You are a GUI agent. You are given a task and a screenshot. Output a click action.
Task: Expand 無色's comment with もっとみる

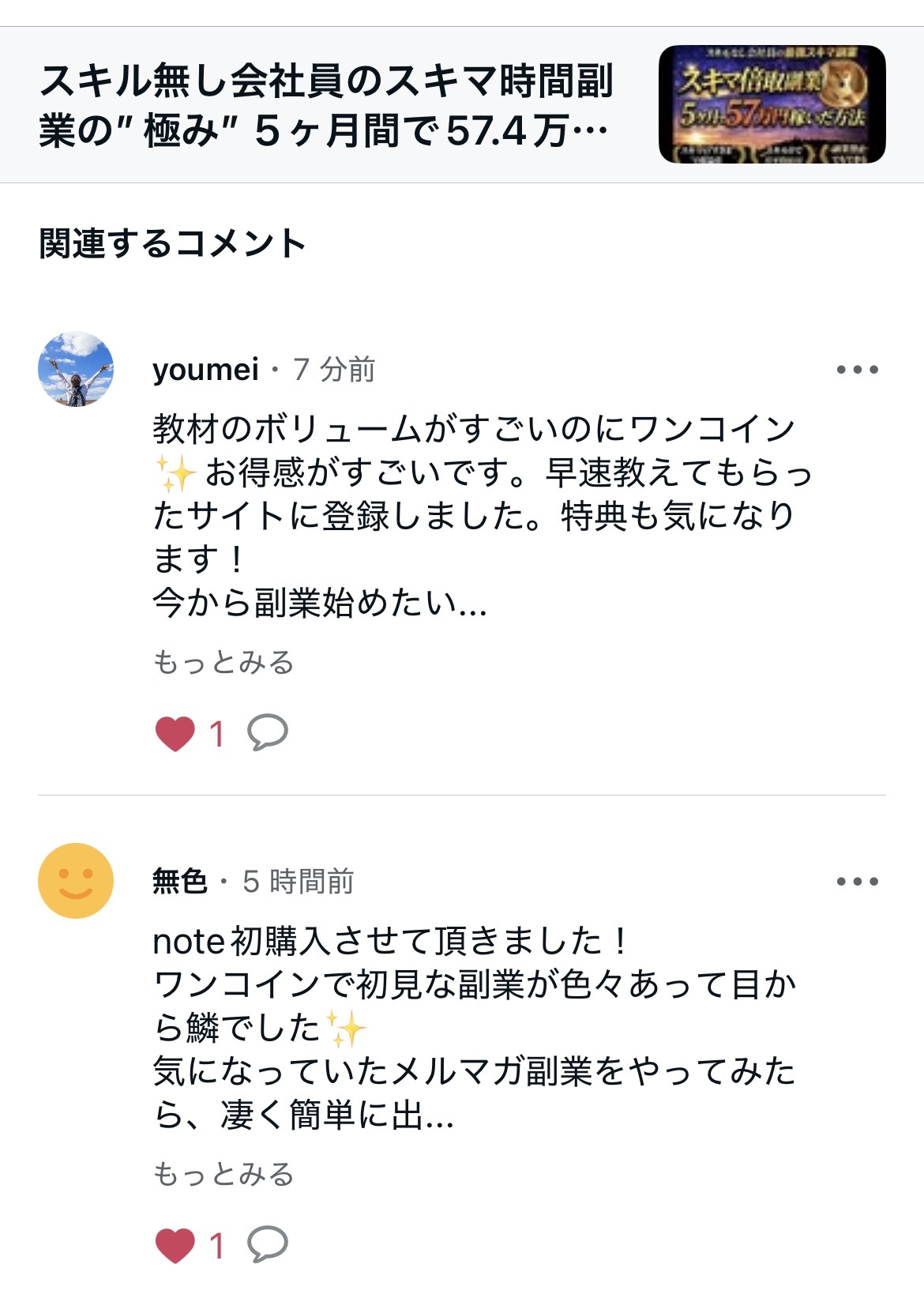[x=223, y=1174]
